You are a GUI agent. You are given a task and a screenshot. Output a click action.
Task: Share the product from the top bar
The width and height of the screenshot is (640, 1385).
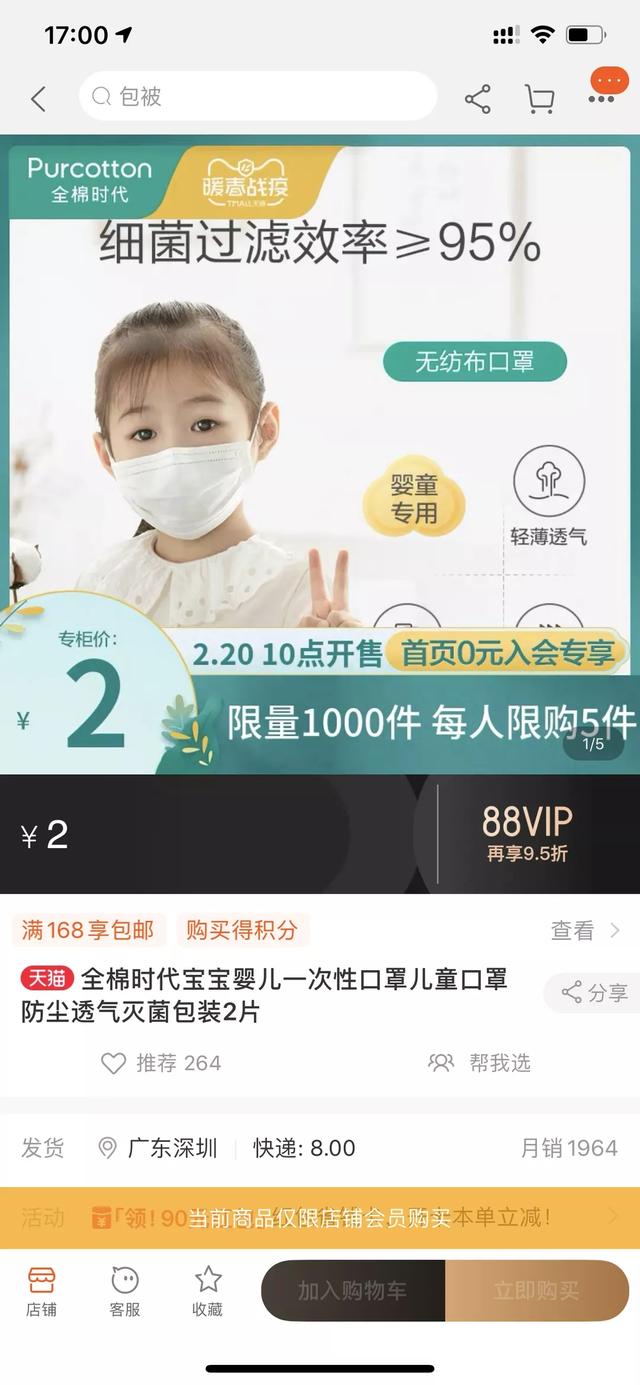coord(478,98)
